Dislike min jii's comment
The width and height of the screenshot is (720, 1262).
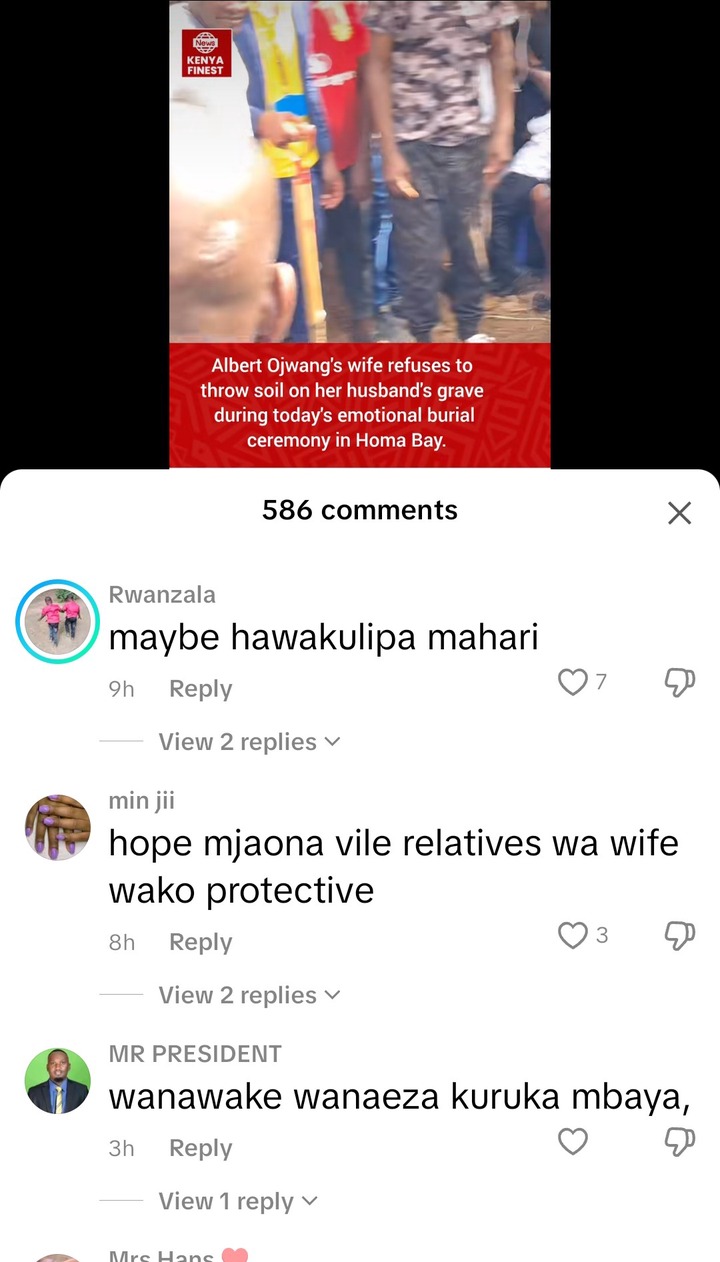[679, 936]
